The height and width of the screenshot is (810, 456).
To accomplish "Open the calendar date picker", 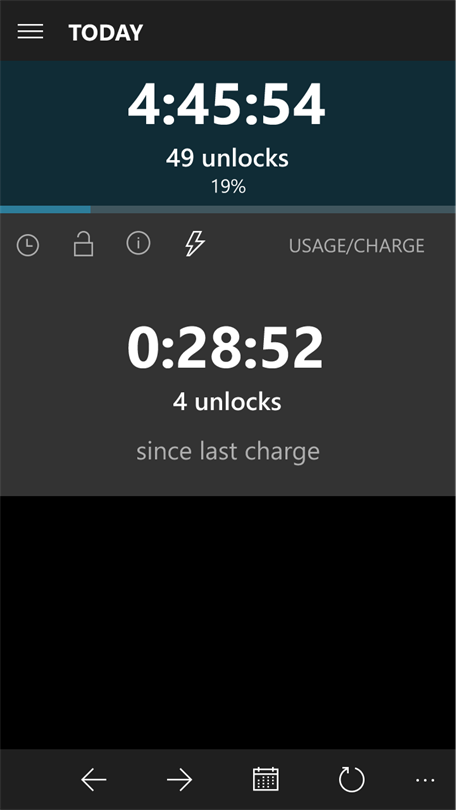I will pyautogui.click(x=265, y=779).
